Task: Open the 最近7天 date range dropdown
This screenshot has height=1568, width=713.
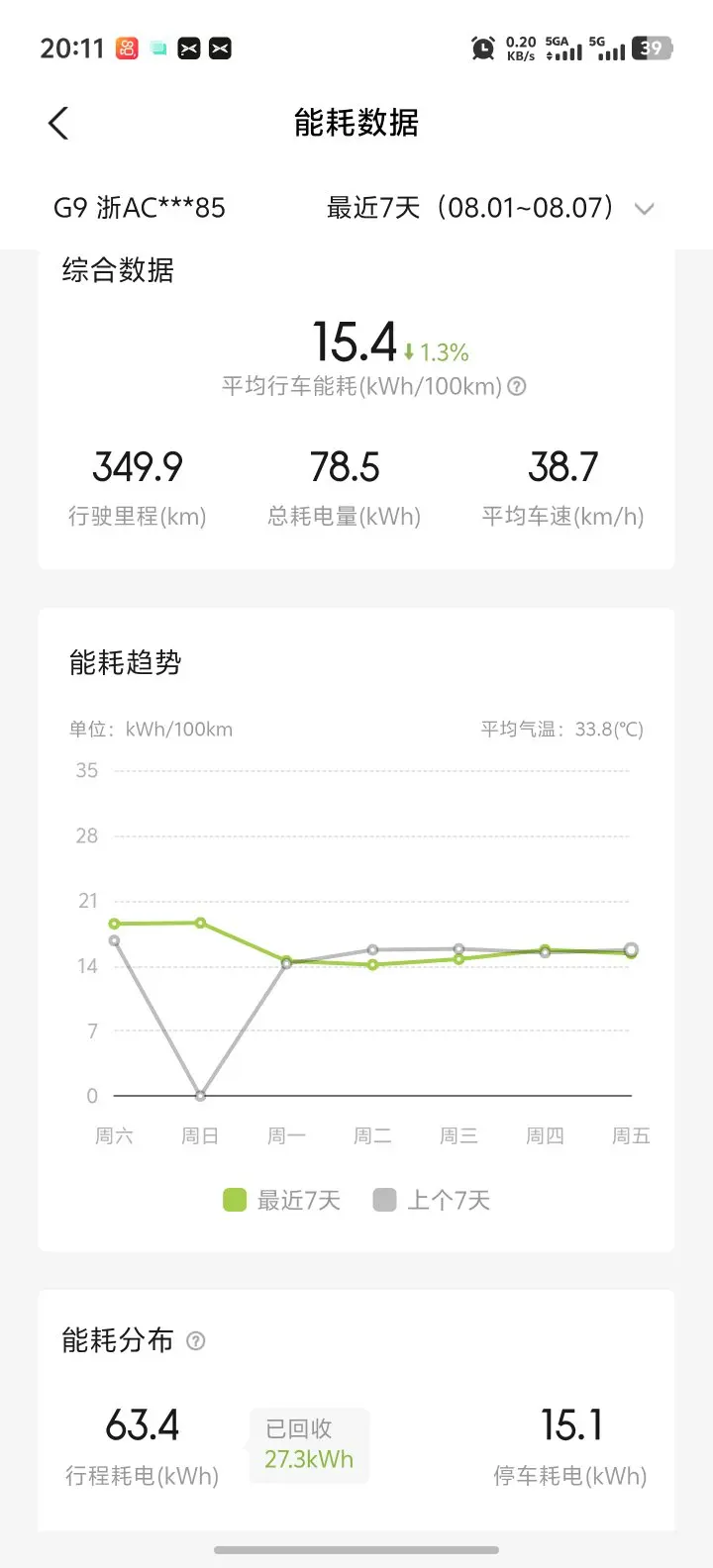Action: [x=490, y=208]
